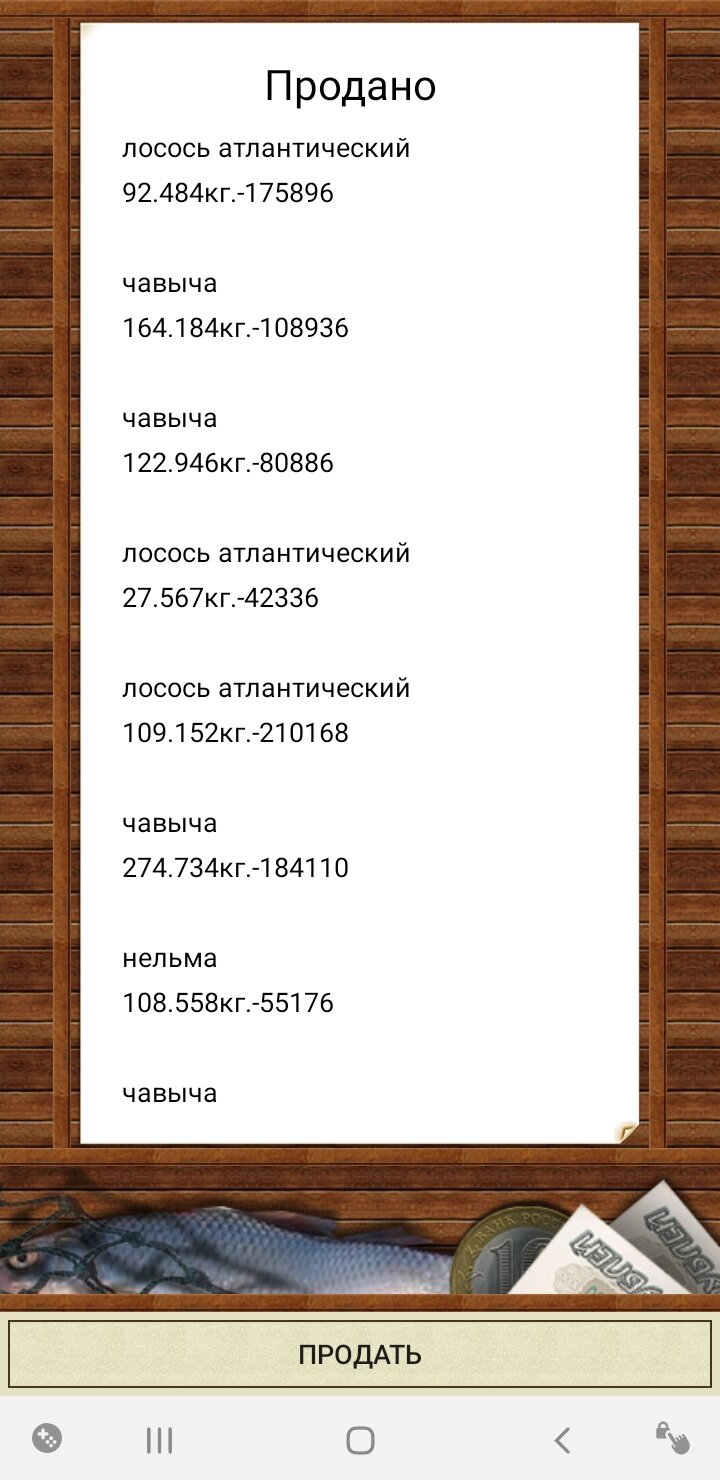Tap the ПРОДАТЬ button
Screen dimensions: 720x1480
pos(360,1354)
